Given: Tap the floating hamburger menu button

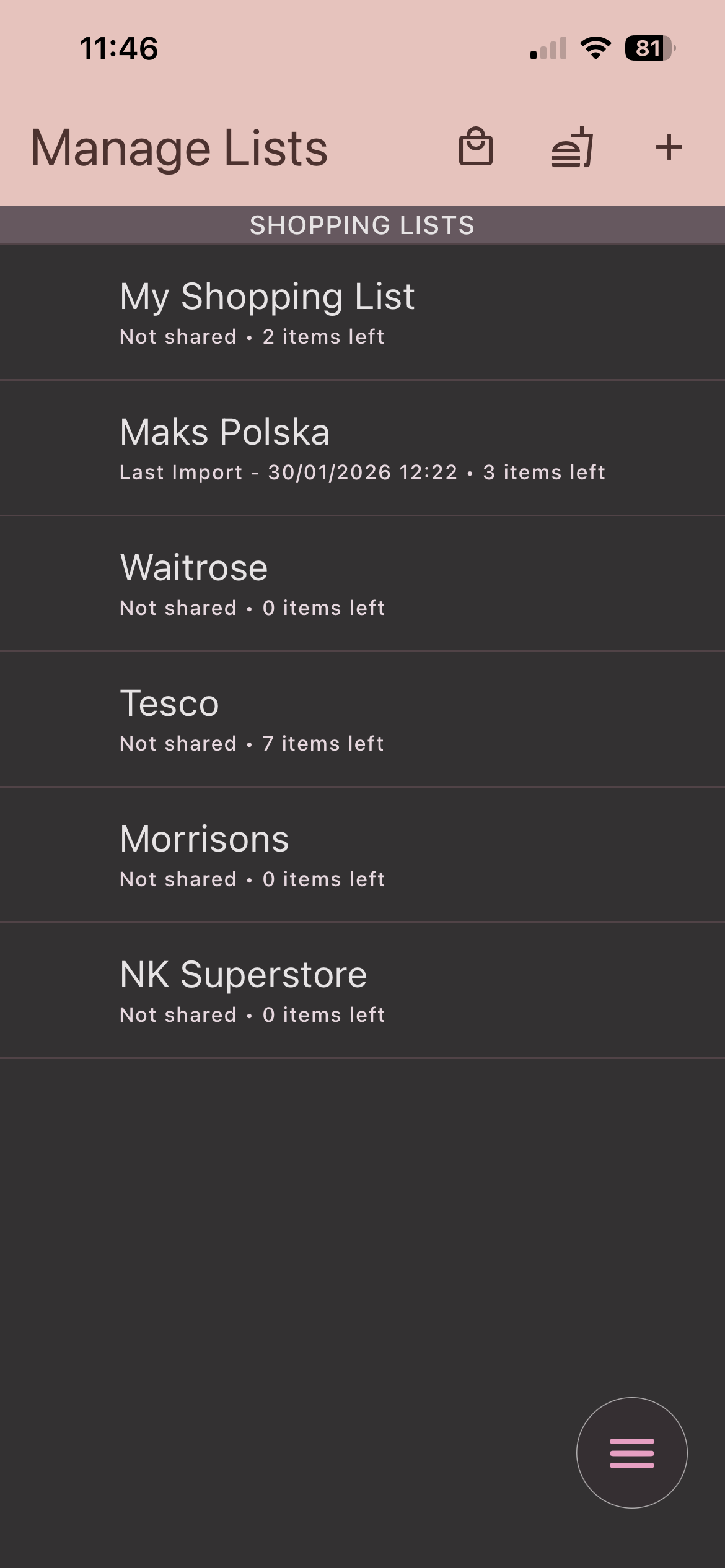Looking at the screenshot, I should tap(631, 1453).
